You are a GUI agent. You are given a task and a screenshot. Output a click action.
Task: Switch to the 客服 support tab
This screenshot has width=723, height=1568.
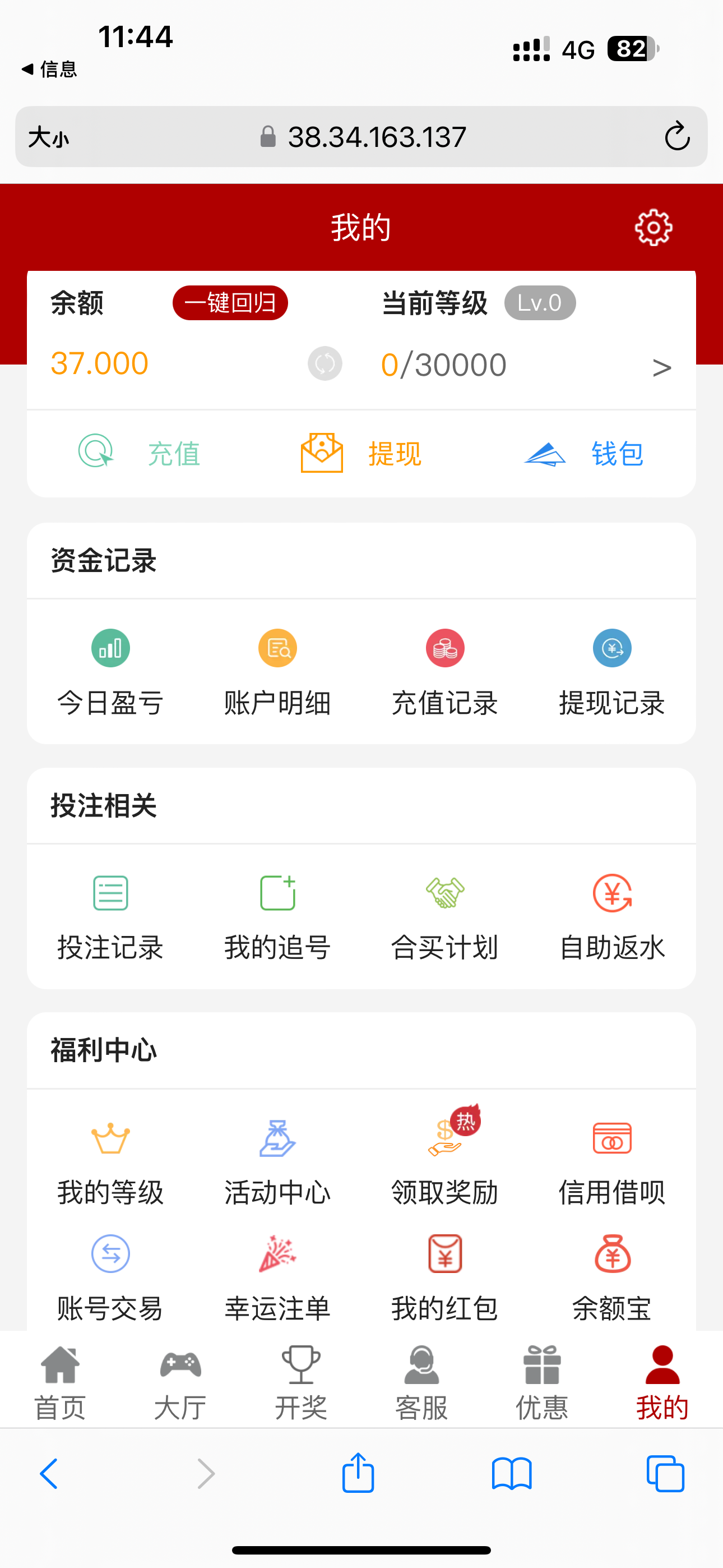(x=421, y=1383)
